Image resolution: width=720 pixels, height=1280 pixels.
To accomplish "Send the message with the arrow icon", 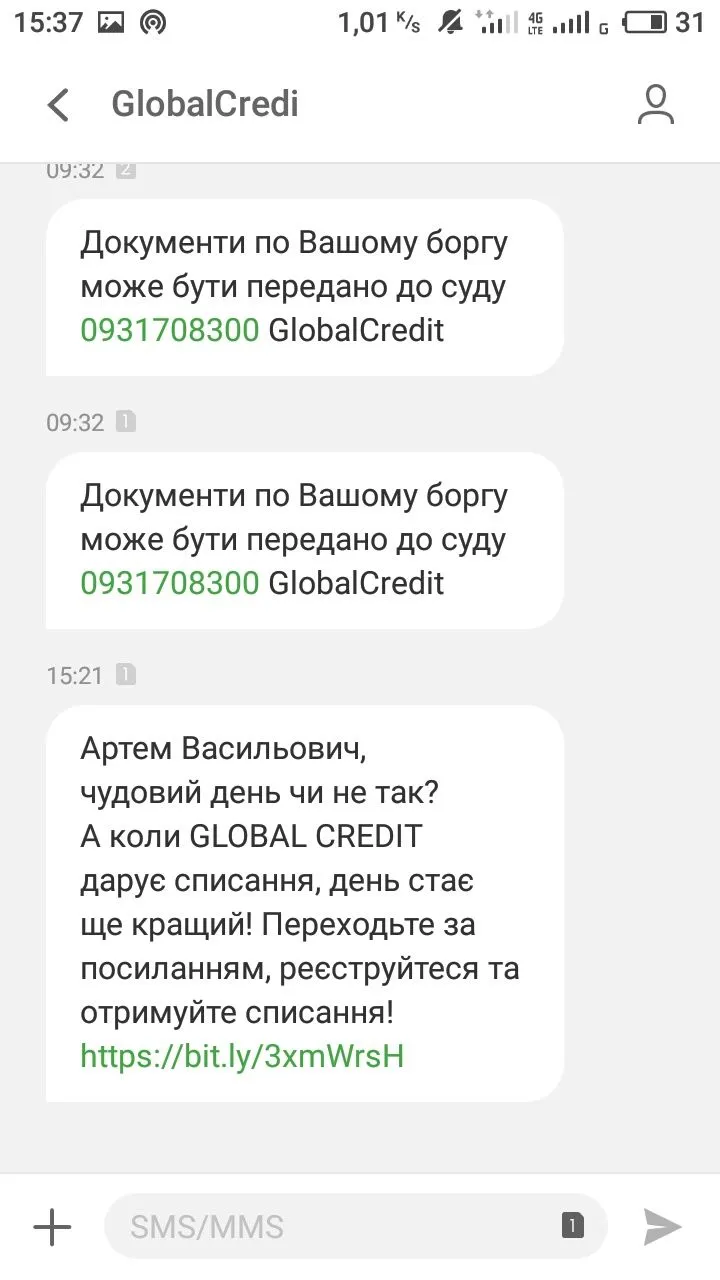I will (662, 1227).
